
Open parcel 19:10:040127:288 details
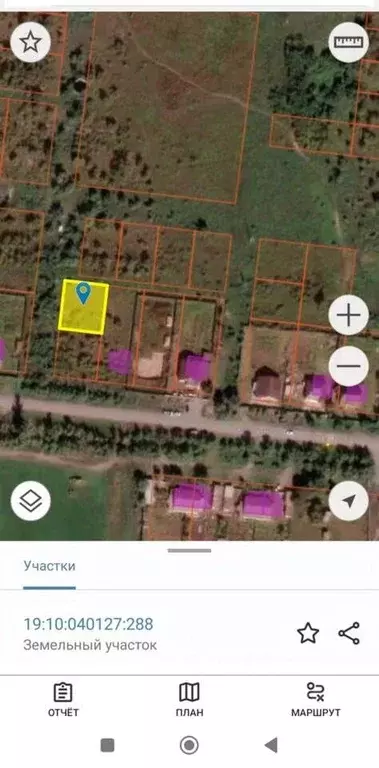89,624
